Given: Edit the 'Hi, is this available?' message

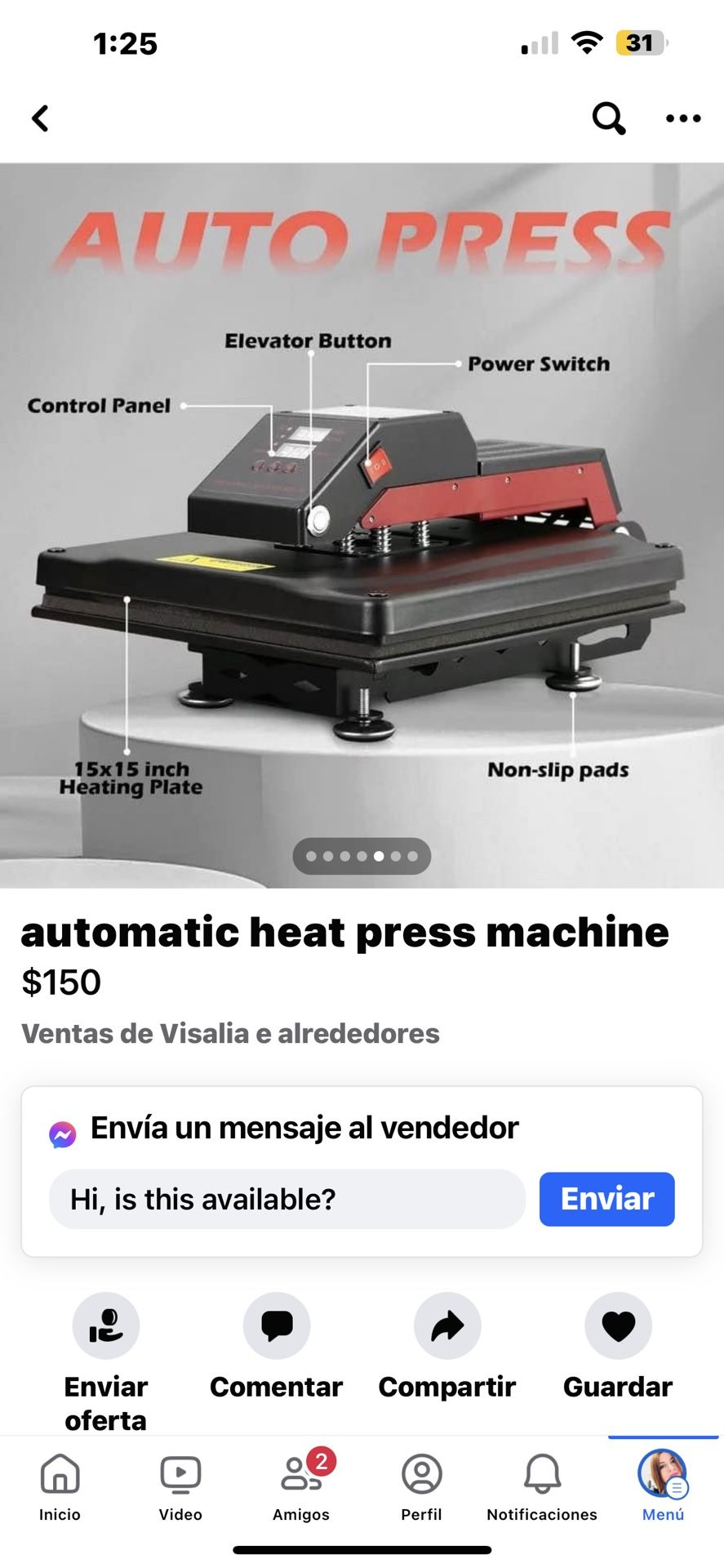Looking at the screenshot, I should [x=286, y=1199].
